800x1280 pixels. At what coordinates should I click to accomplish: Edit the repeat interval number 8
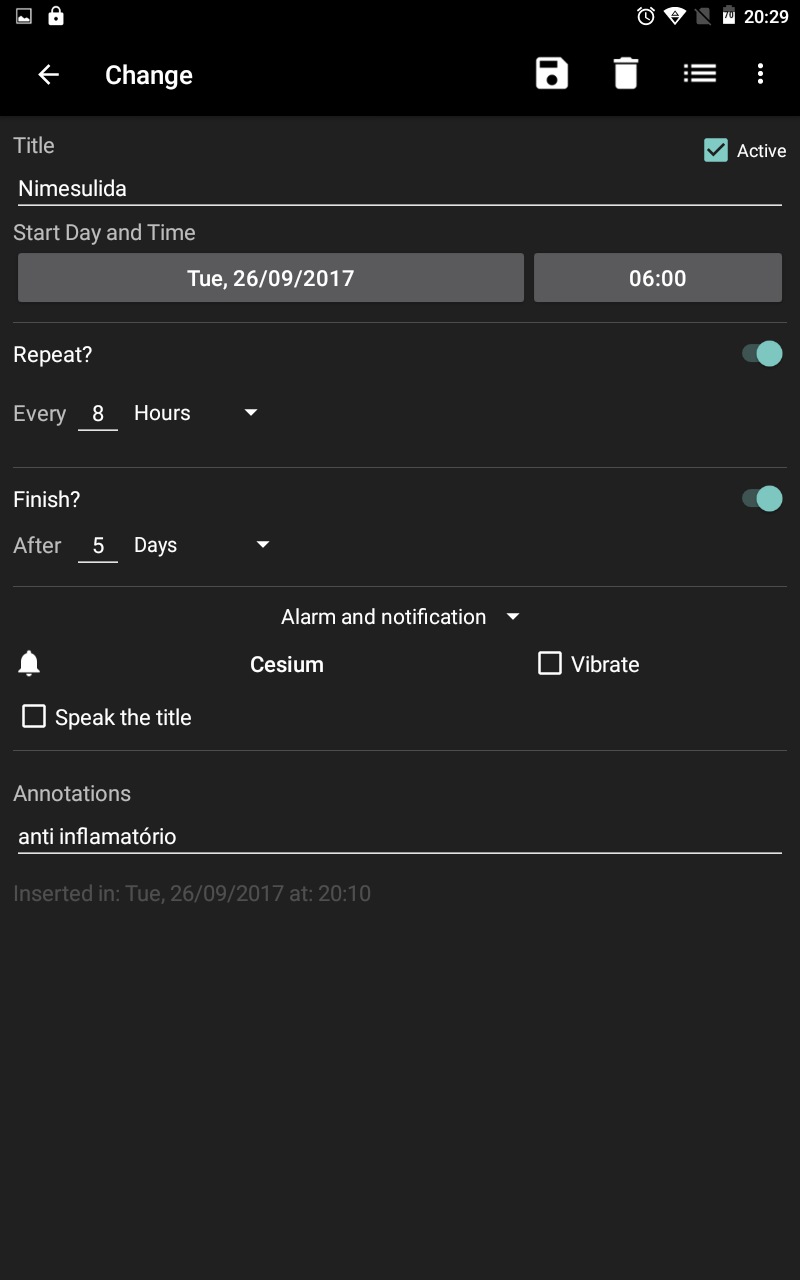click(98, 414)
